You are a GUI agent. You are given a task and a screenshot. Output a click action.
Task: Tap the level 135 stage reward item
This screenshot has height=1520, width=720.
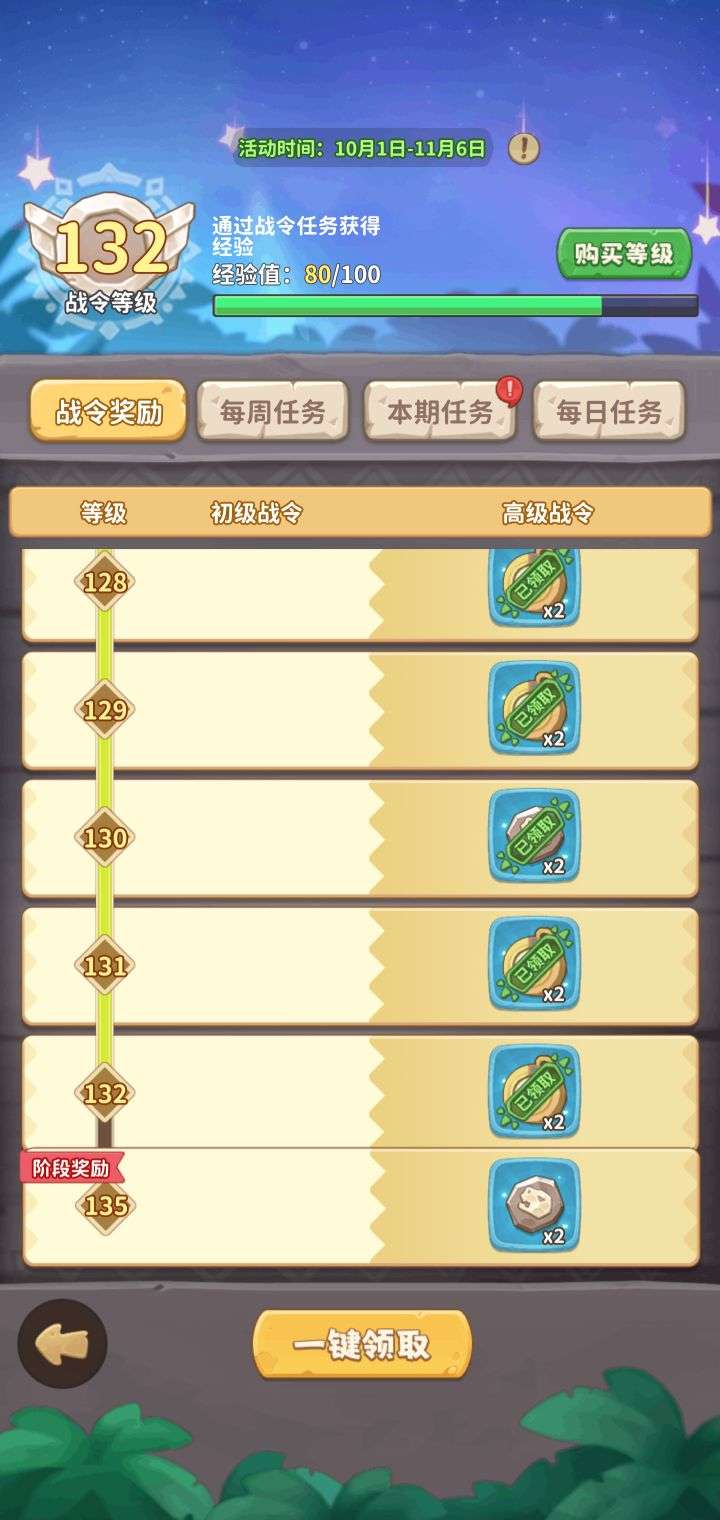click(x=534, y=1205)
